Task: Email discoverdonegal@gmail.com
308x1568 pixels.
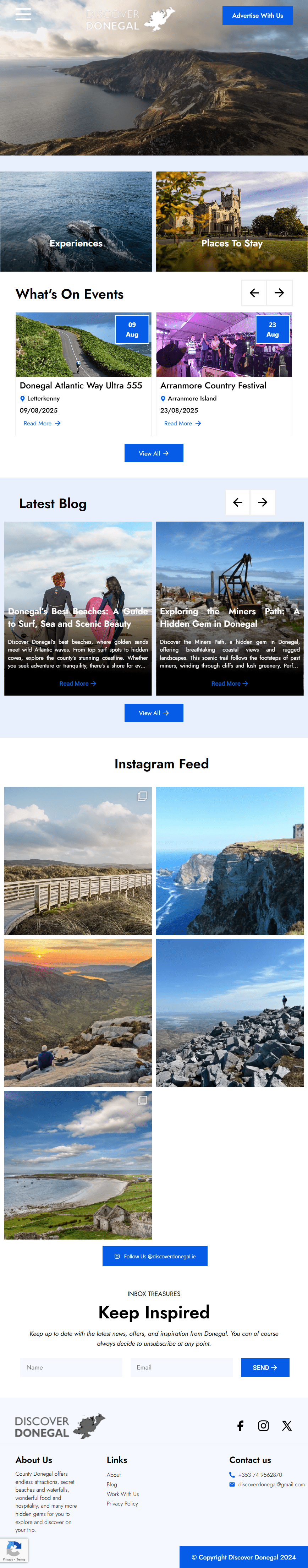Action: [271, 1484]
